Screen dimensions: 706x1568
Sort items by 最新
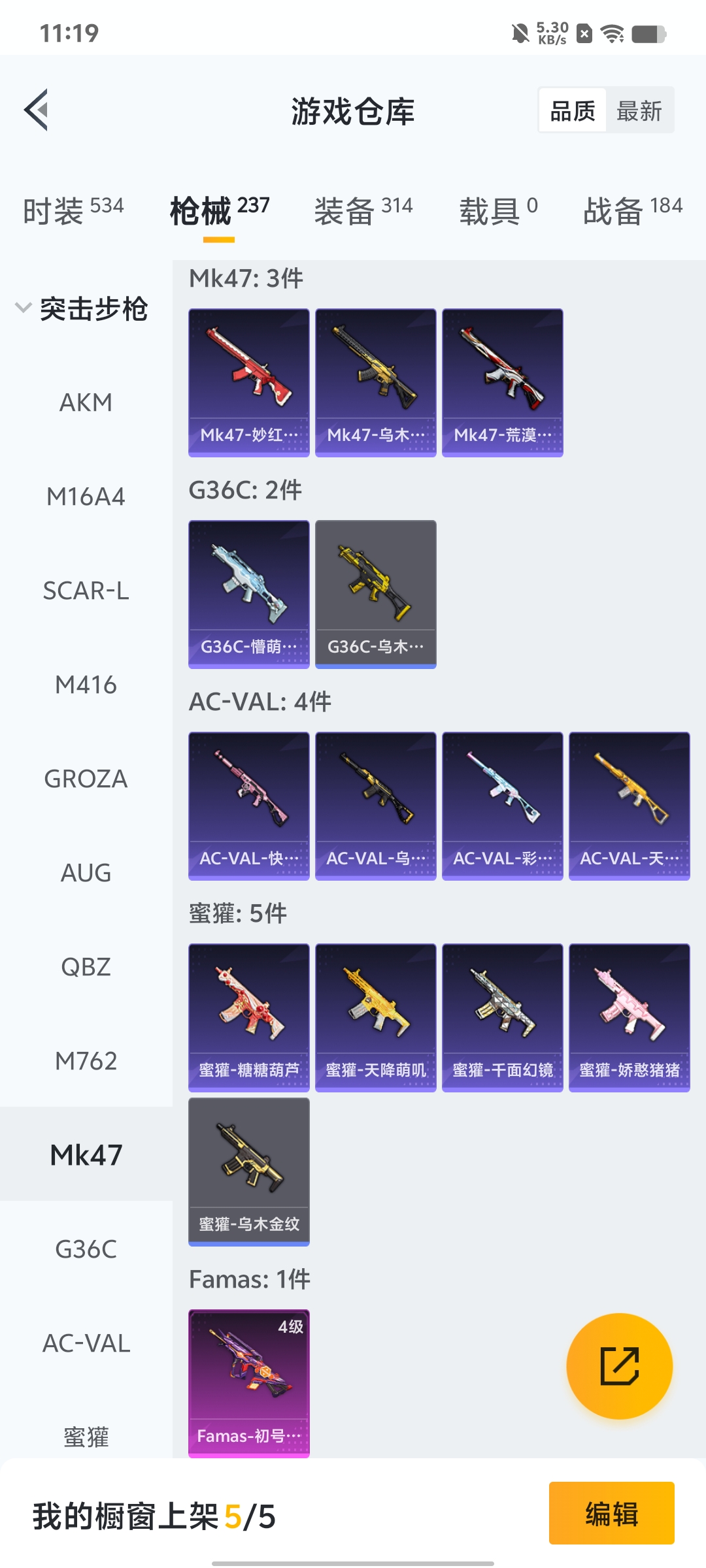[639, 110]
